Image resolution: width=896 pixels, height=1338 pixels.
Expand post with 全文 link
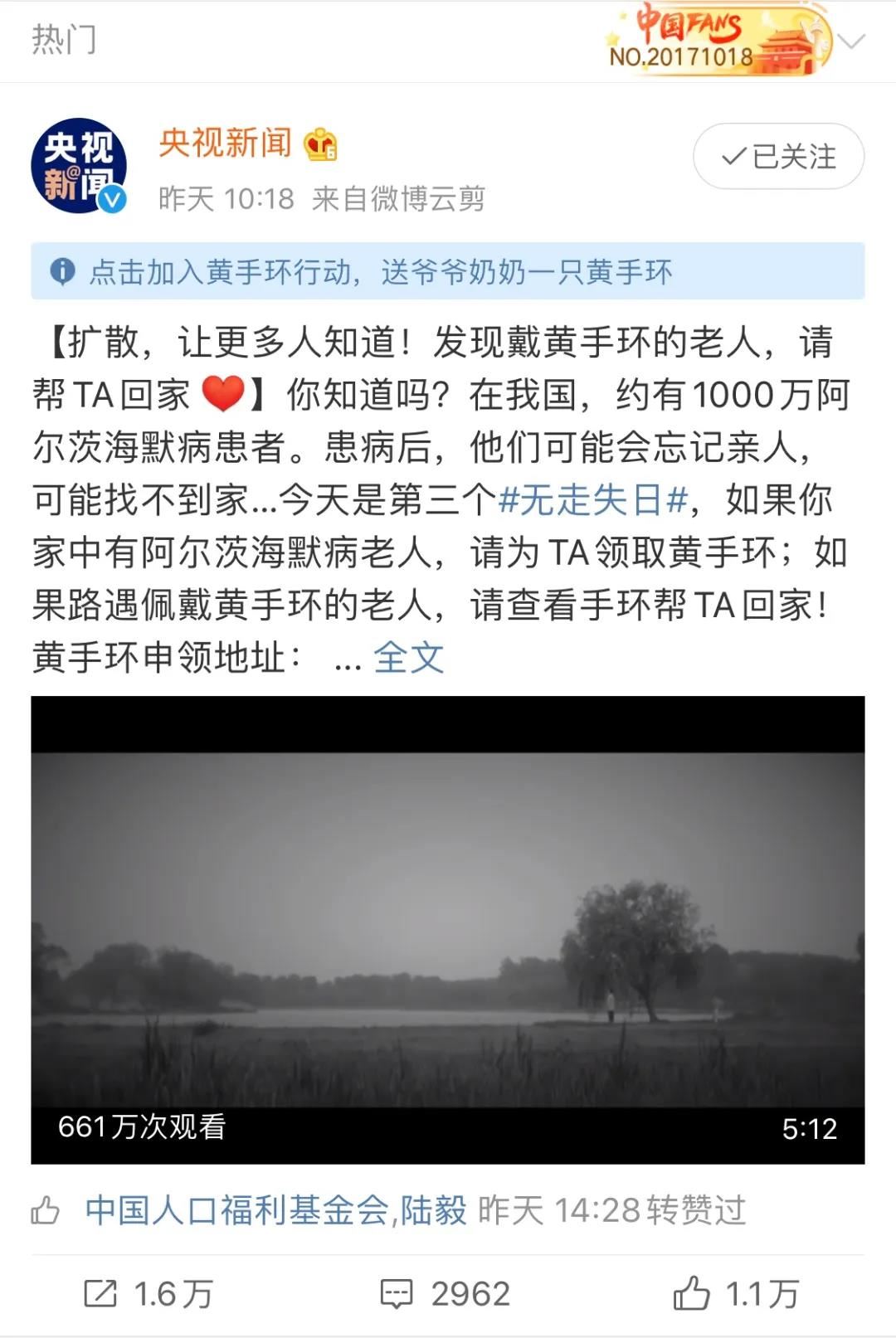tap(409, 659)
